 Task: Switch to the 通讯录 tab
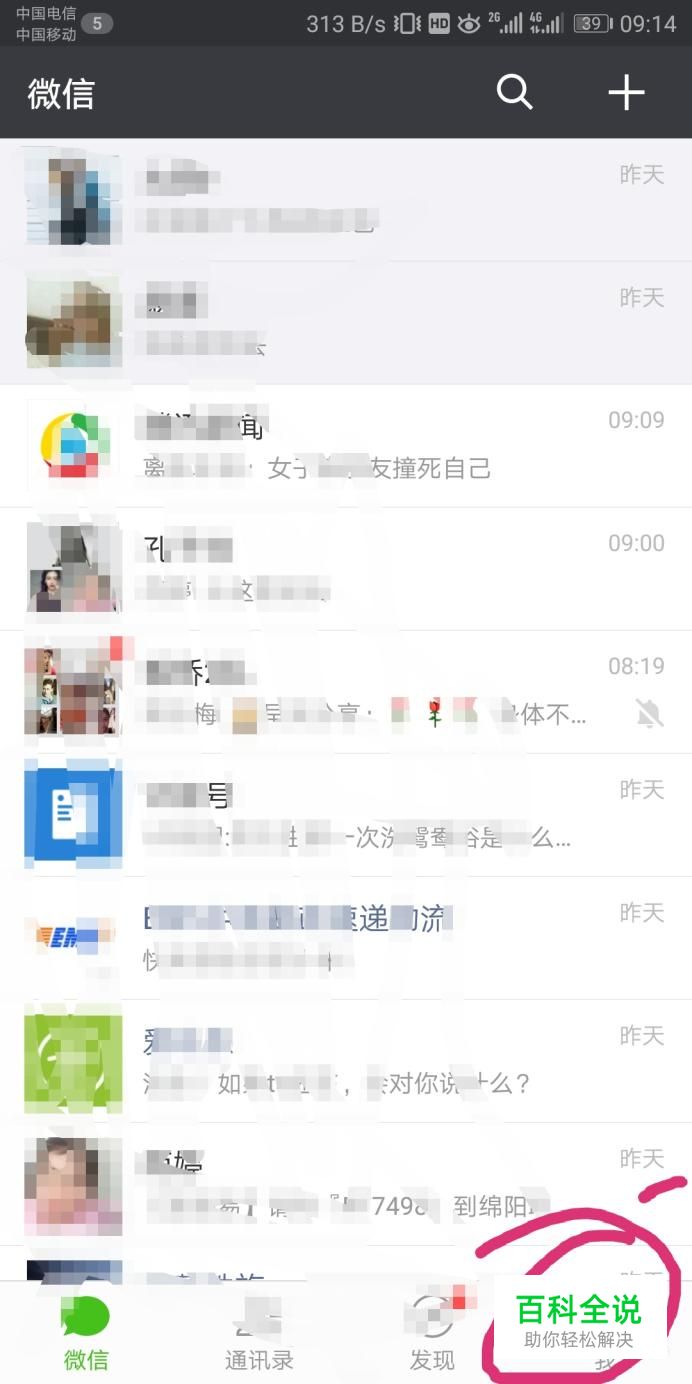(x=259, y=1335)
